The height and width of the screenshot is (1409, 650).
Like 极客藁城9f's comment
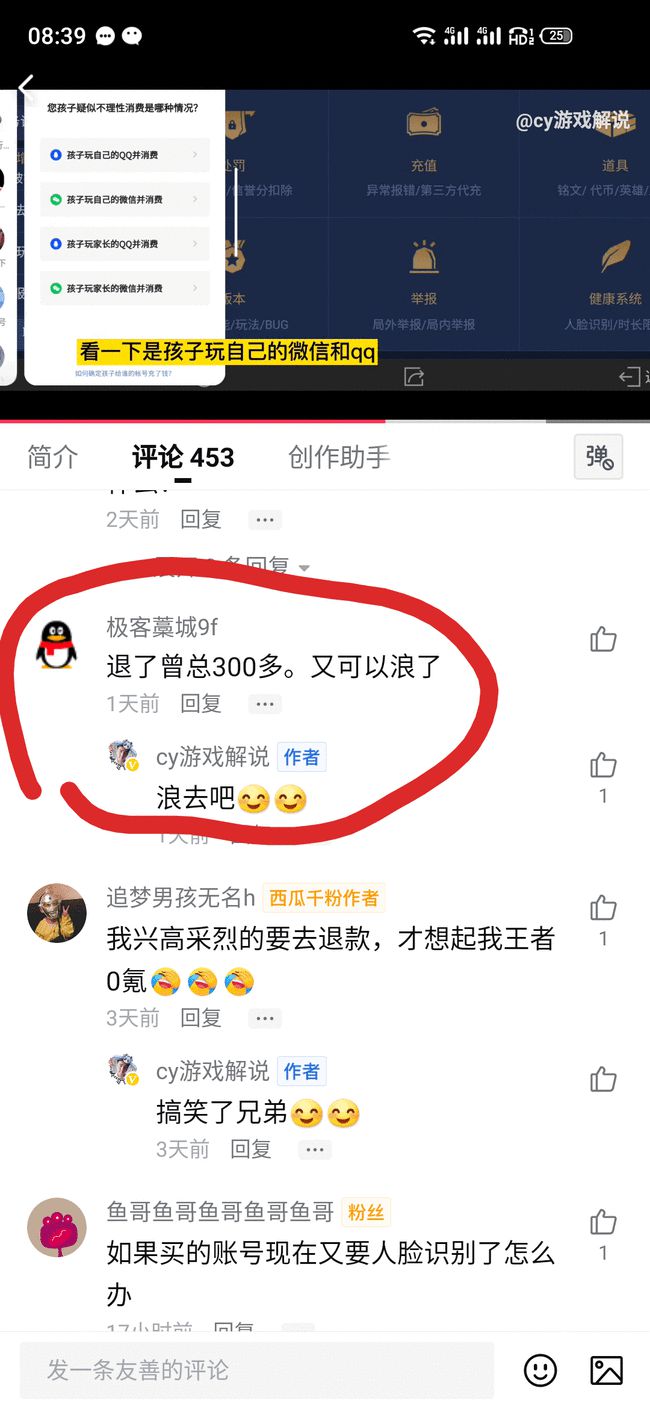pyautogui.click(x=603, y=640)
